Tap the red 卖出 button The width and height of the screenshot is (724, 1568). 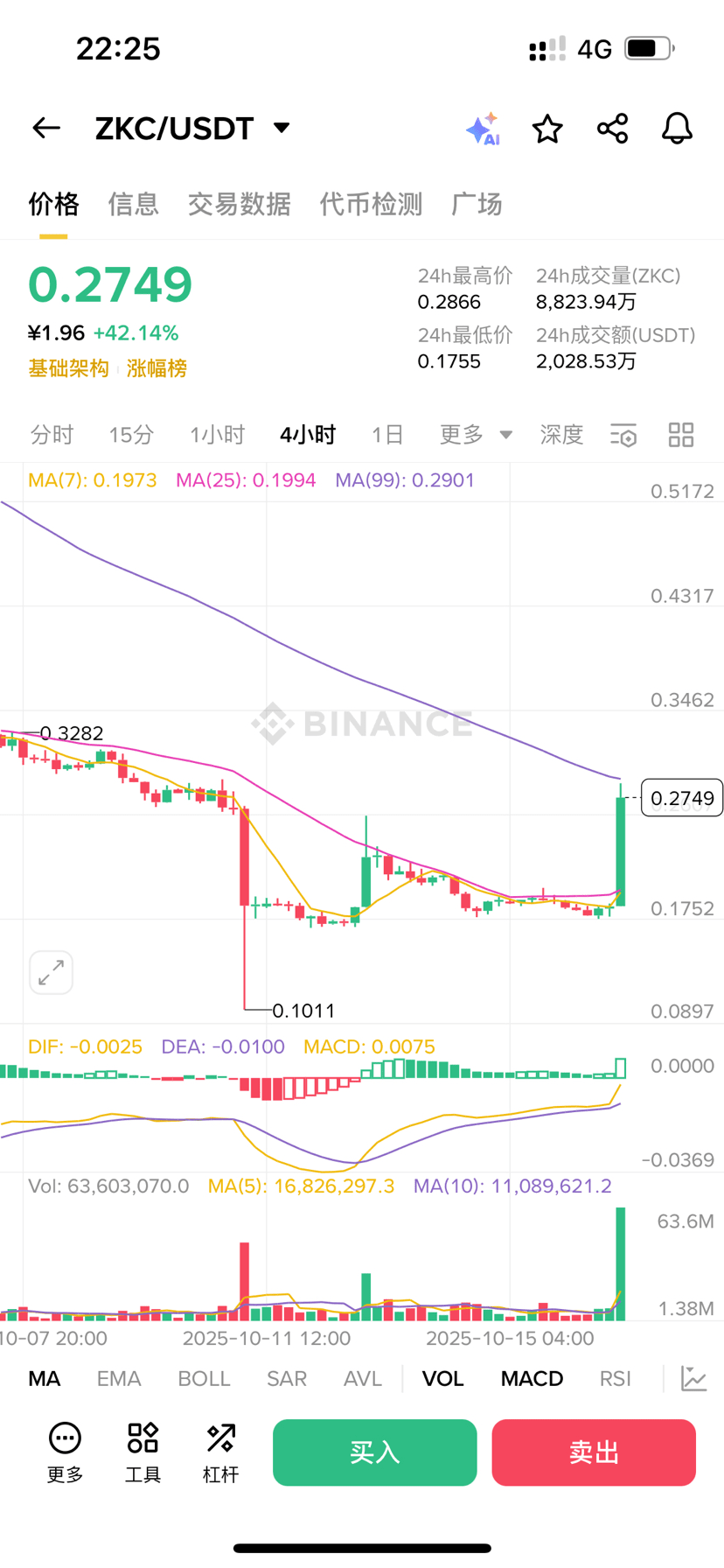pyautogui.click(x=594, y=1452)
